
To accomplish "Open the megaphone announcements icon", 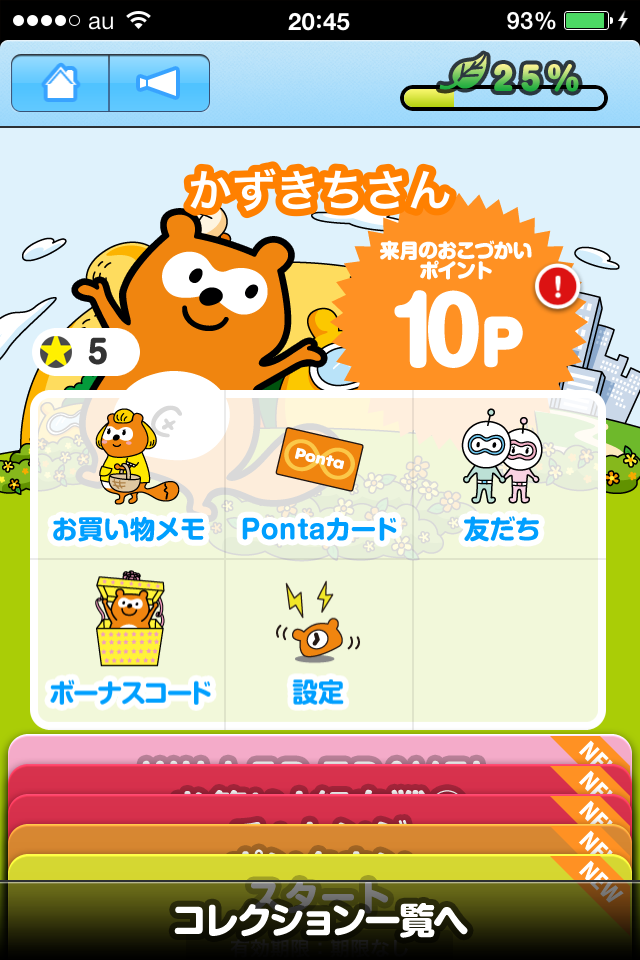I will point(159,83).
